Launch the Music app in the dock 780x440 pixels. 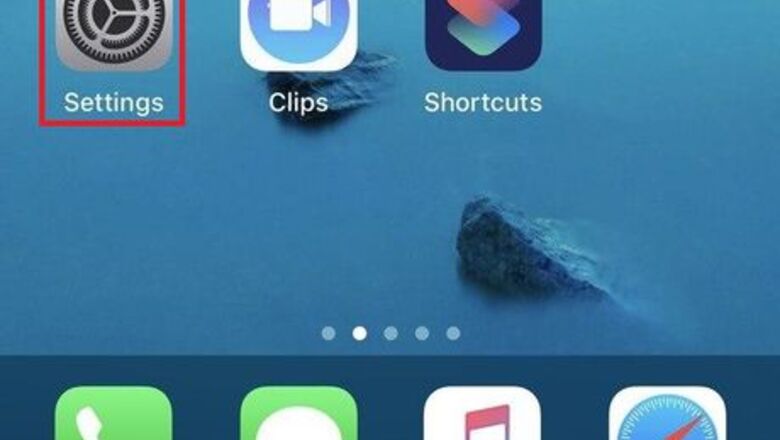[483, 415]
